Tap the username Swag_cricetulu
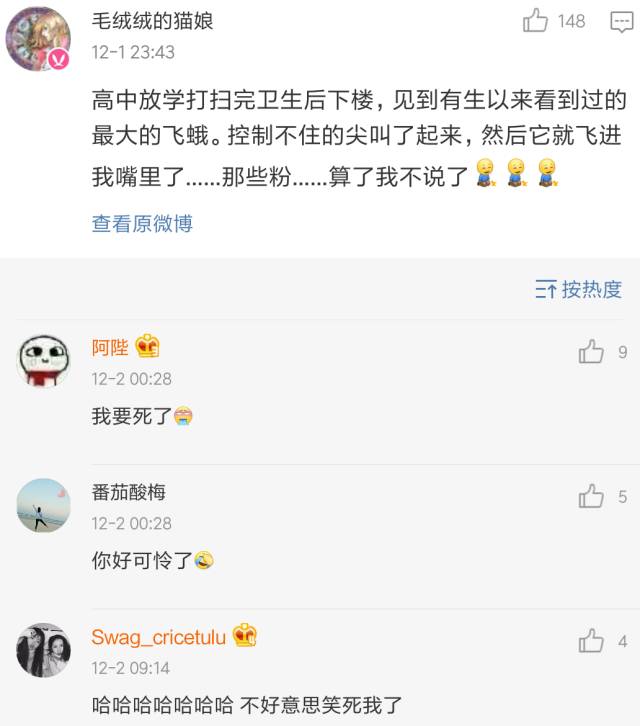The image size is (640, 726). click(x=158, y=637)
